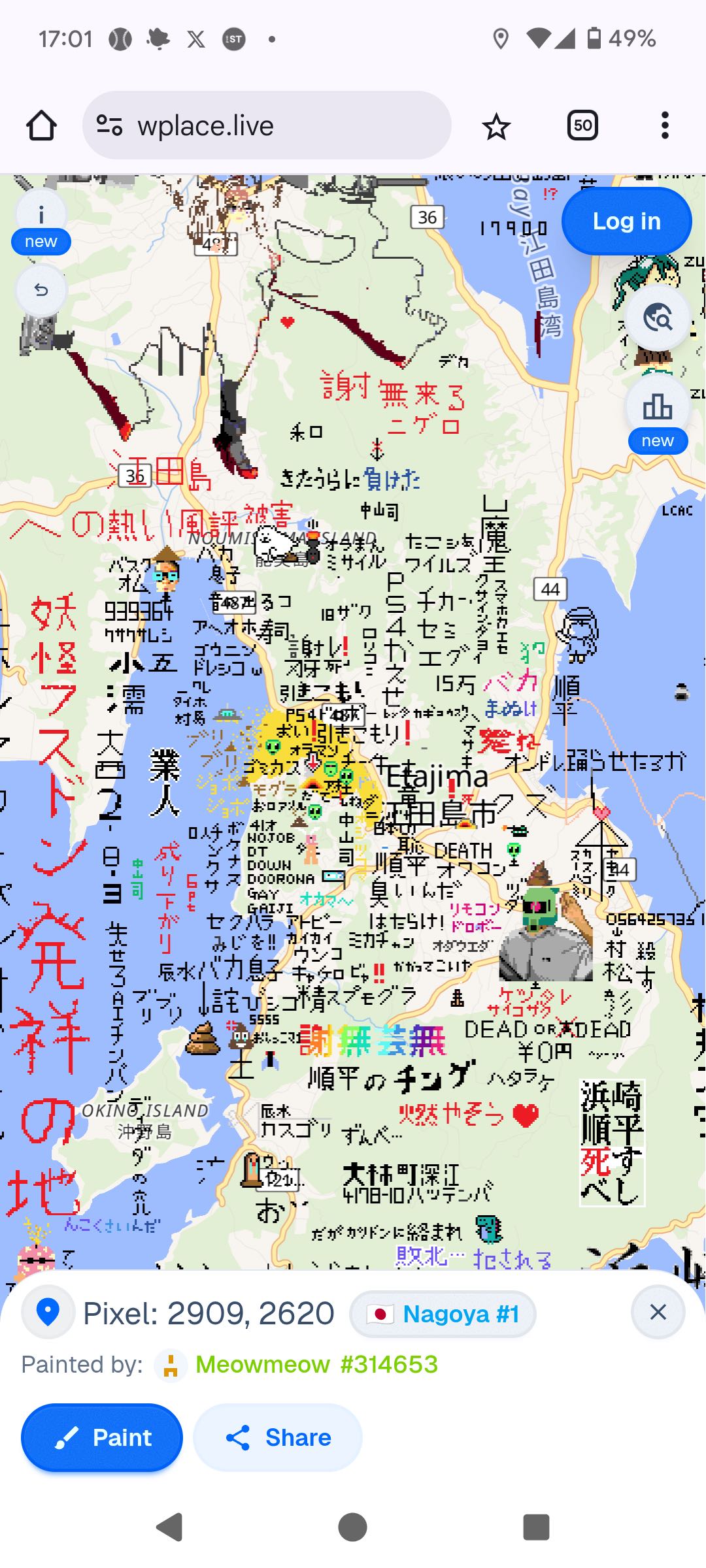The height and width of the screenshot is (1568, 706).
Task: Tap the Log in button
Action: point(626,221)
